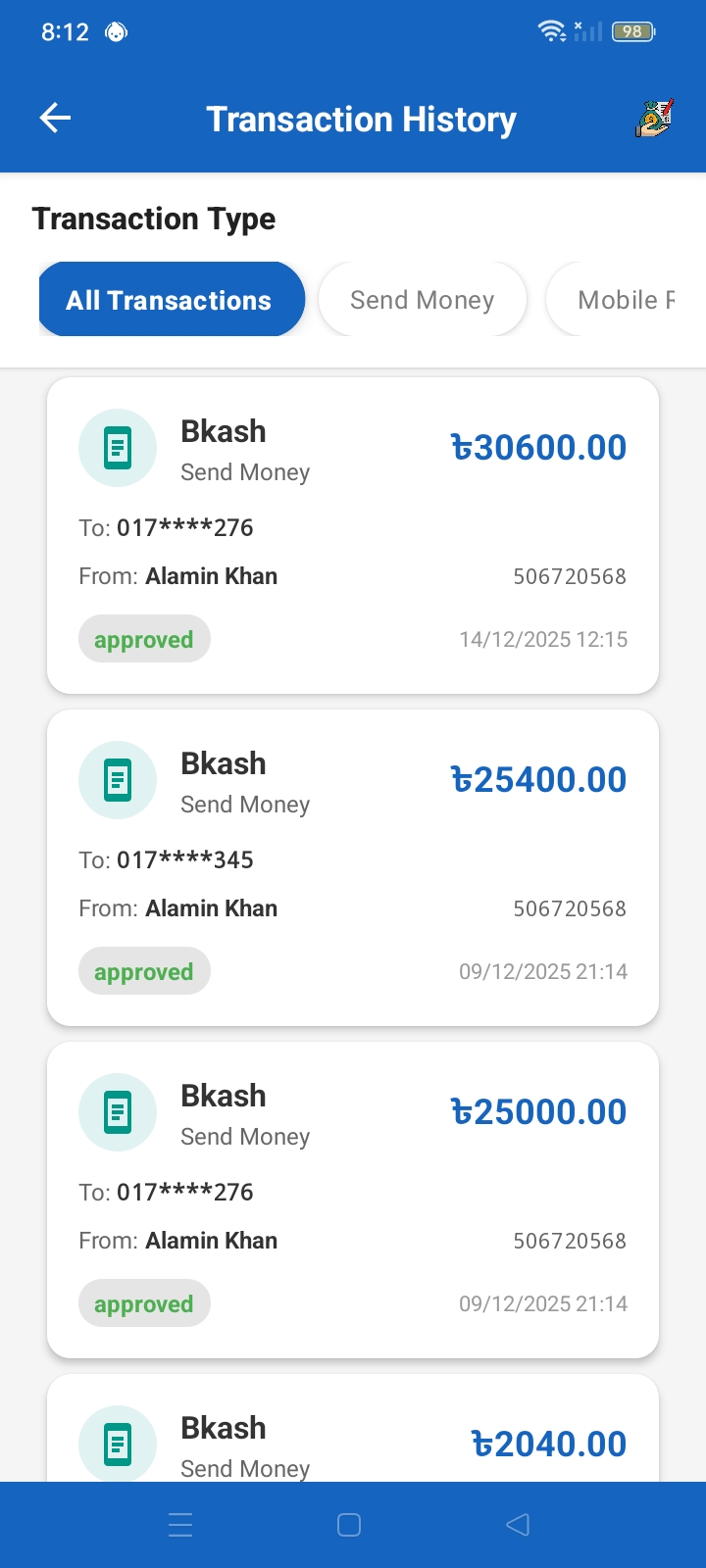This screenshot has height=1568, width=706.
Task: Open the ৳25000.00 Bkash transaction card
Action: [x=353, y=1200]
